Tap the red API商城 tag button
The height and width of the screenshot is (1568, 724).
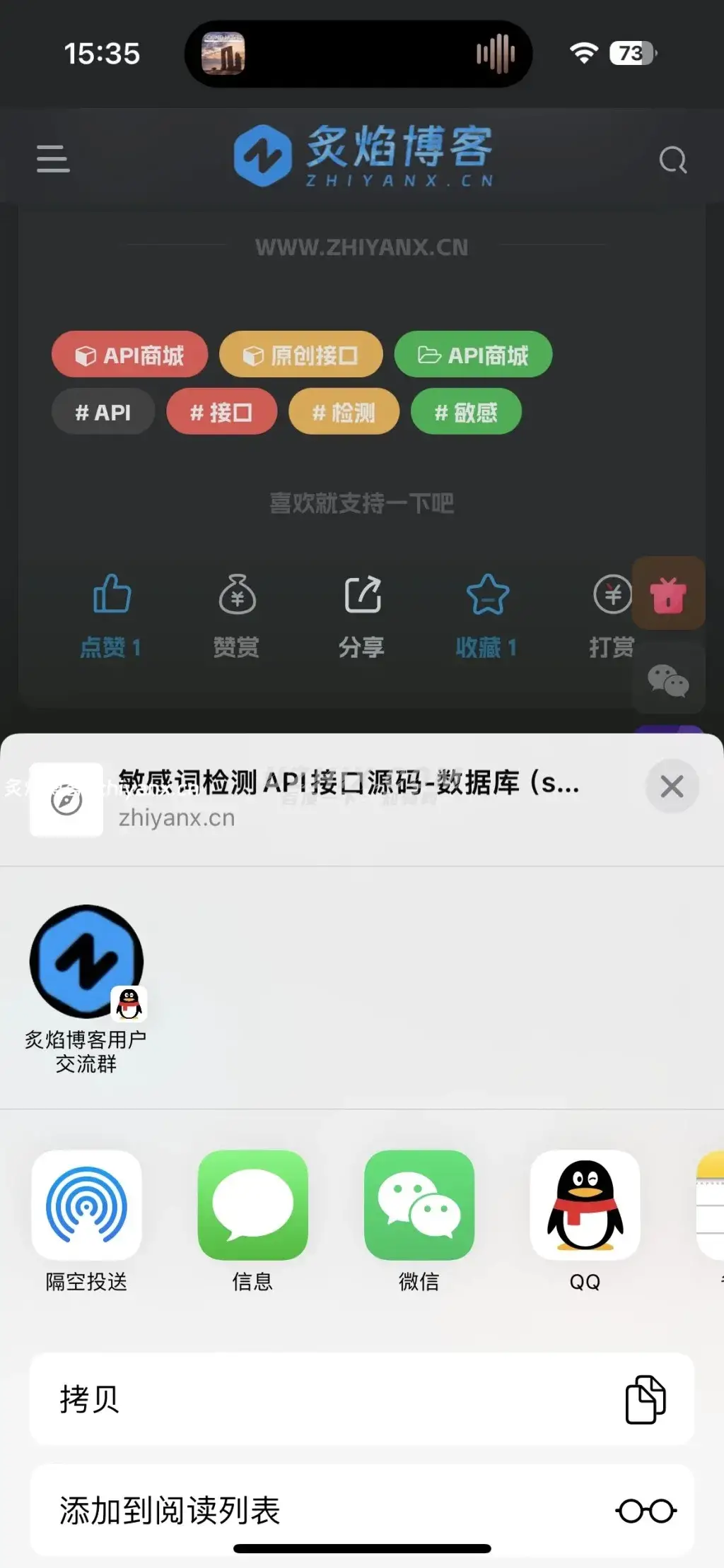tap(129, 354)
